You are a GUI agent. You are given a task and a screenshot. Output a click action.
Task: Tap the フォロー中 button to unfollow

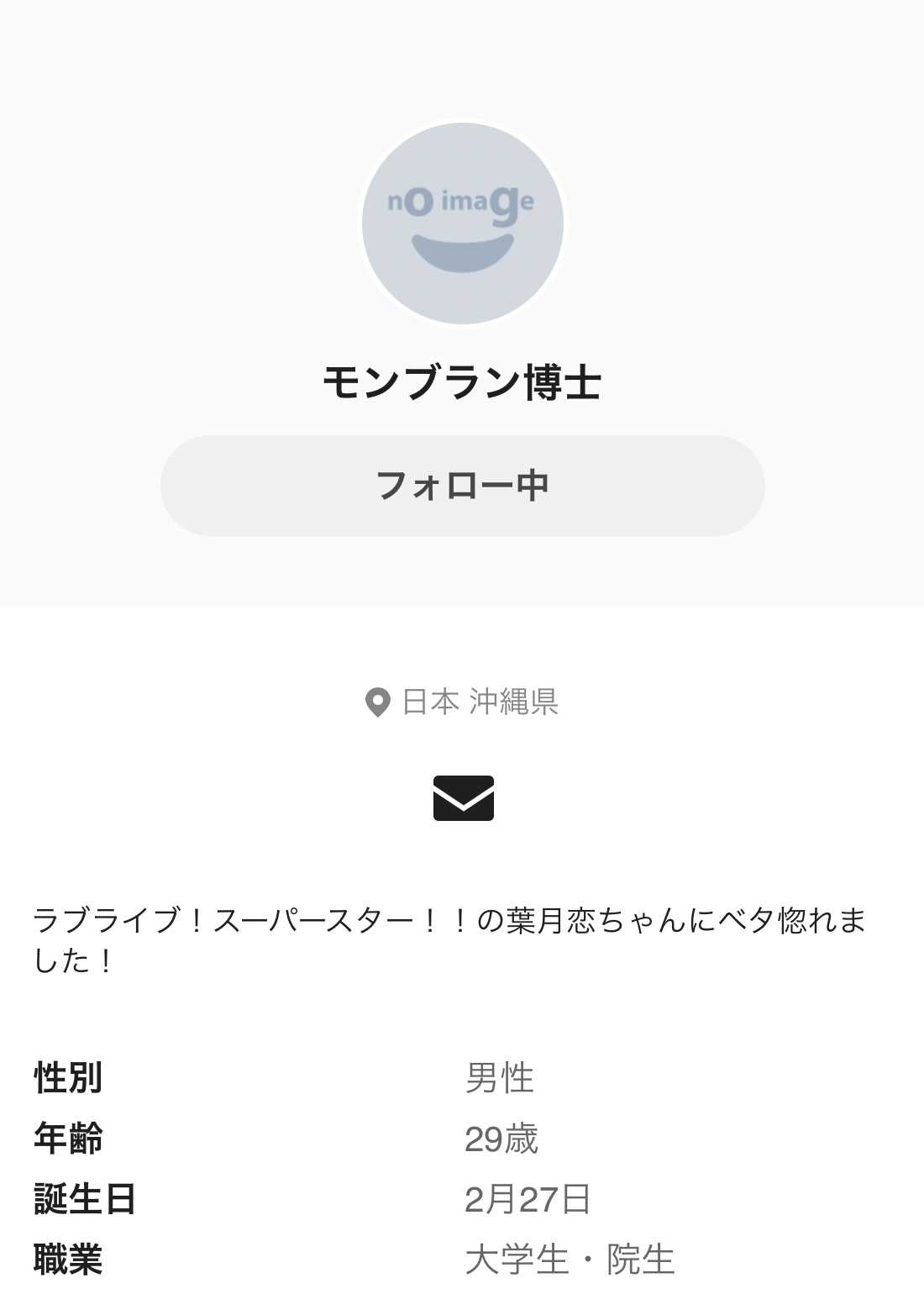pos(462,486)
